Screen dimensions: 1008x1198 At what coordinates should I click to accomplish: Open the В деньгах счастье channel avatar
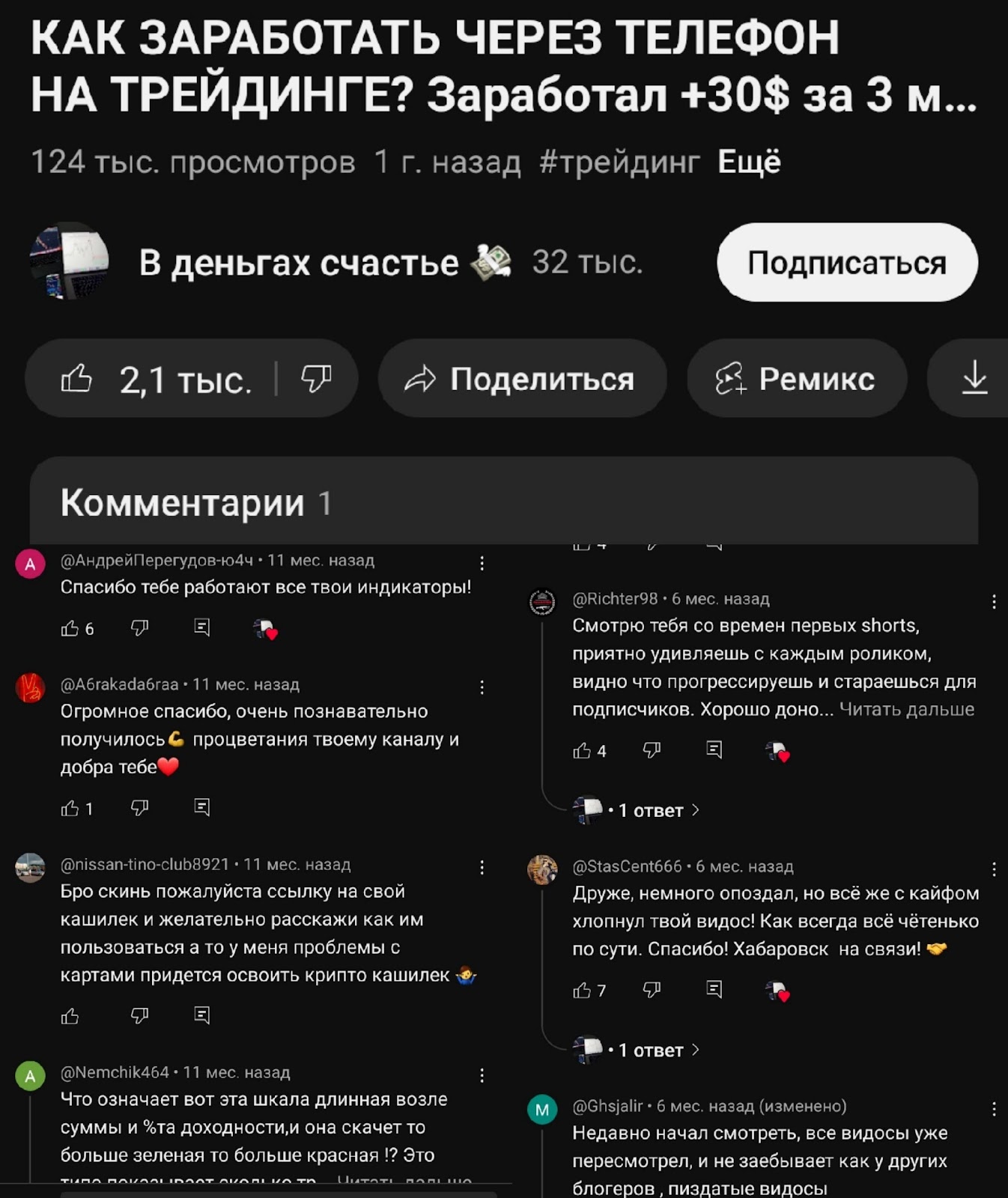(x=70, y=261)
